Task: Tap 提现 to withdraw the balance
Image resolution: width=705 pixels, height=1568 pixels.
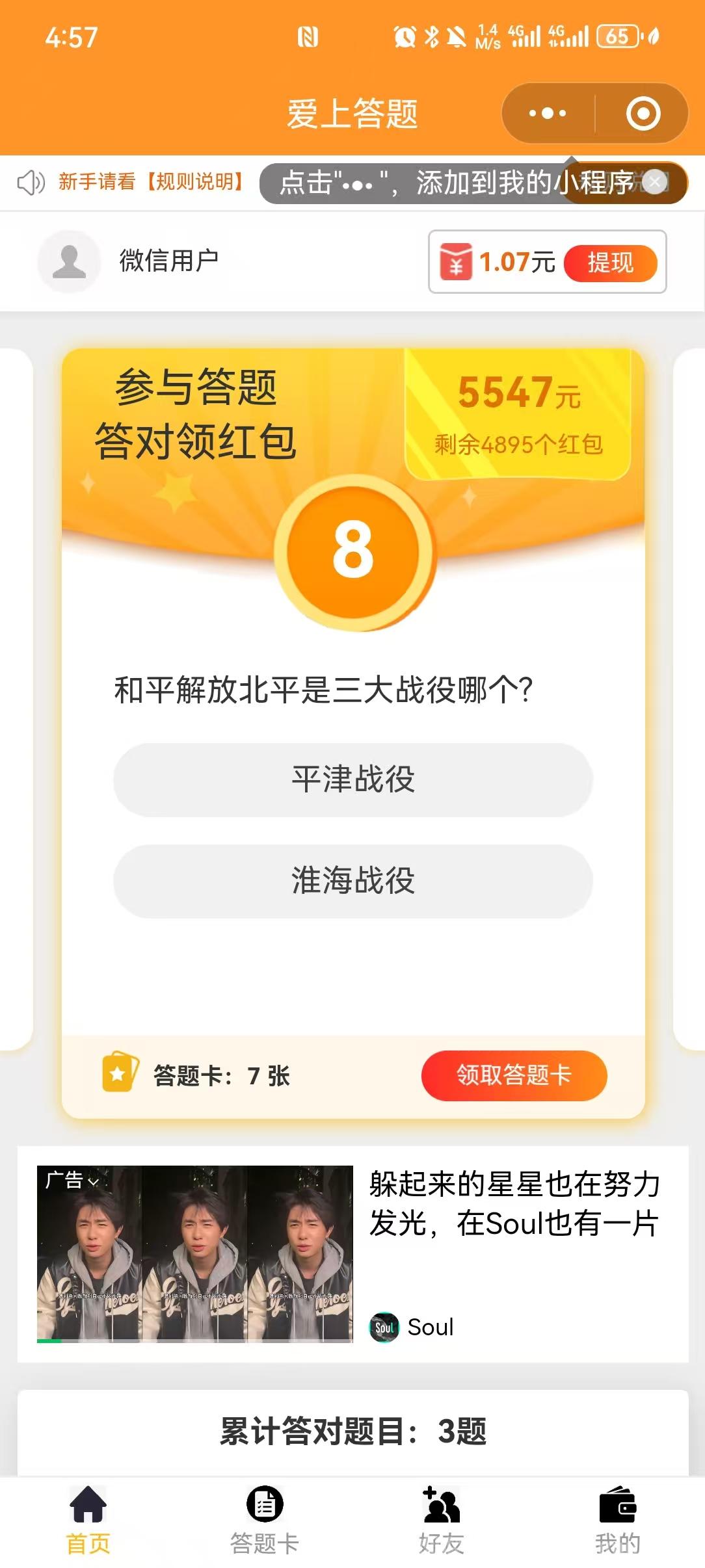Action: (610, 263)
